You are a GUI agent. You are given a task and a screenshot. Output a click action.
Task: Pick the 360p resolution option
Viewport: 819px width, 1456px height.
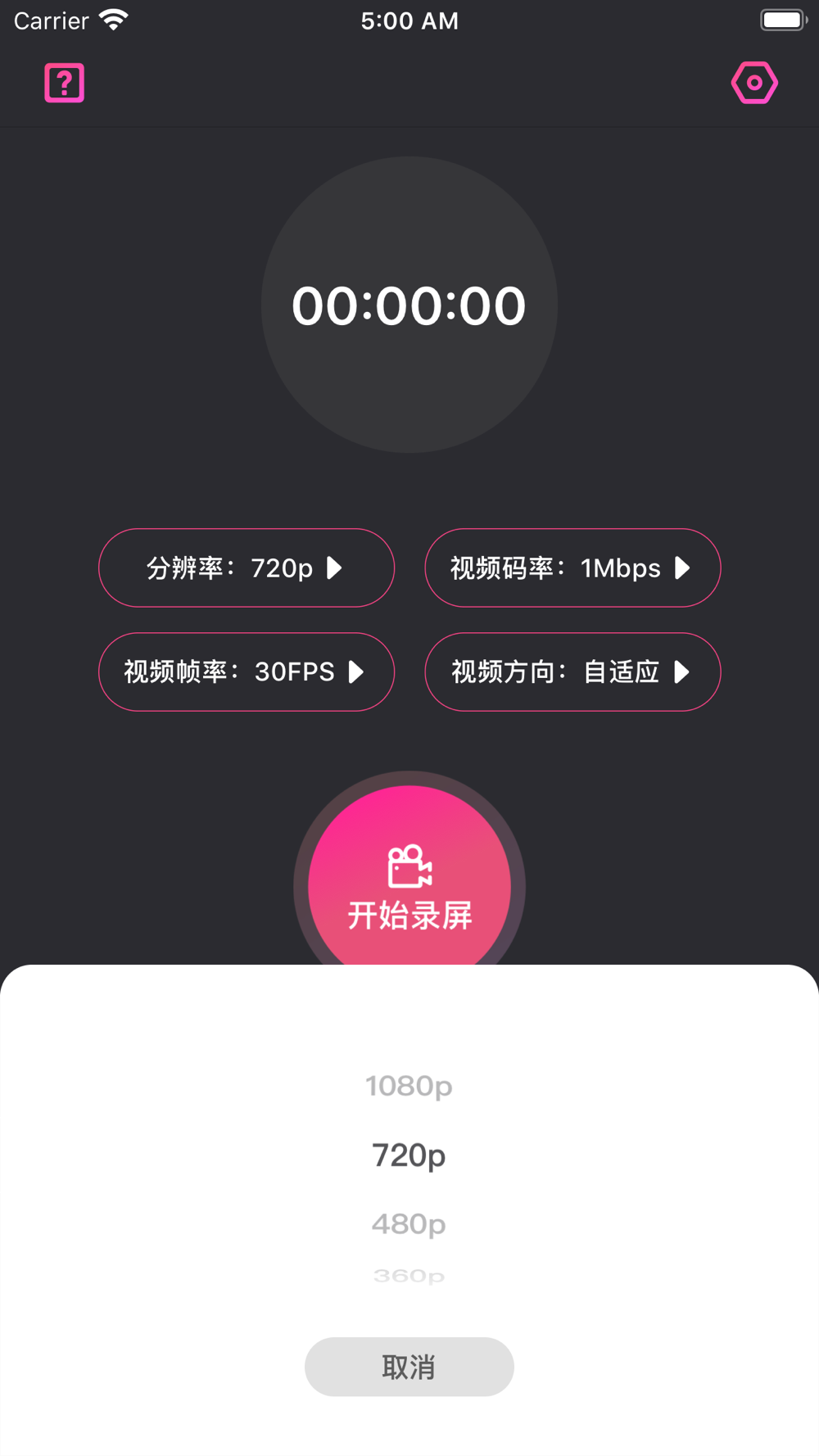pos(409,1275)
